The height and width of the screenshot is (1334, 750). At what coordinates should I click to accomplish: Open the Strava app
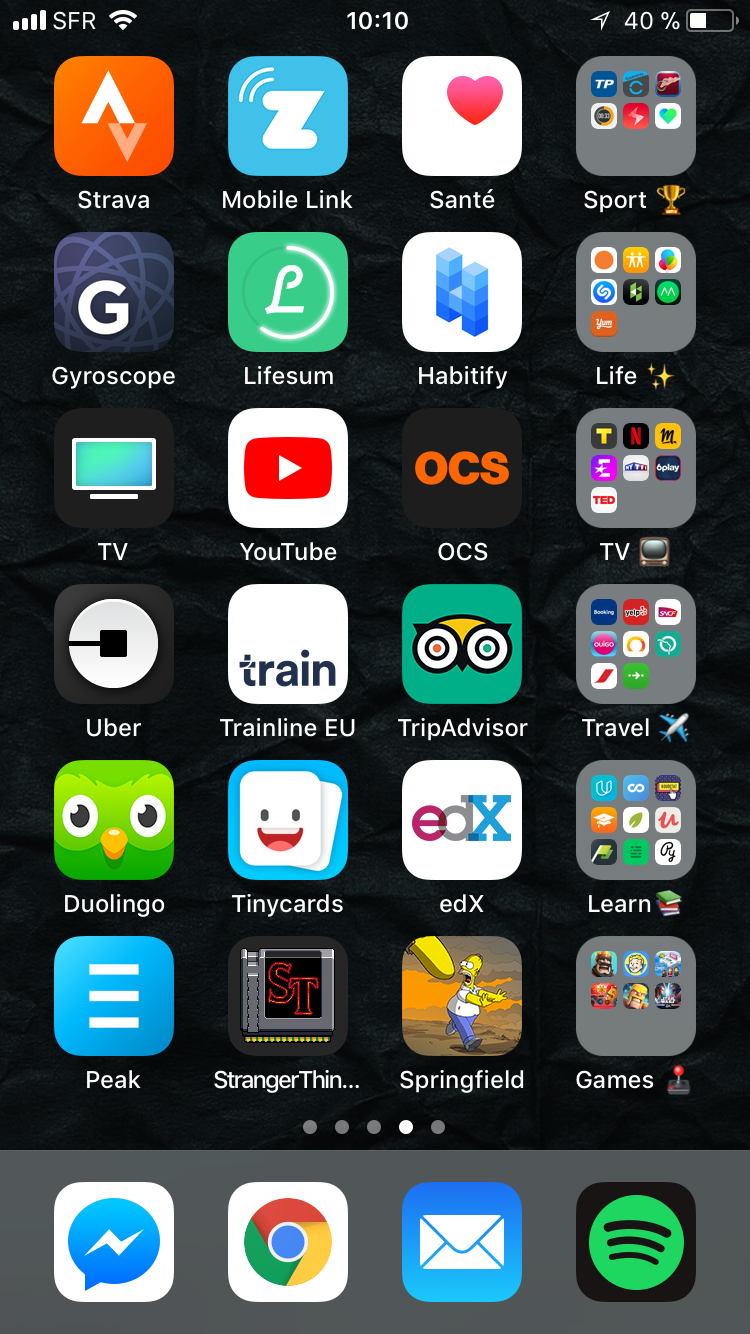pyautogui.click(x=114, y=116)
